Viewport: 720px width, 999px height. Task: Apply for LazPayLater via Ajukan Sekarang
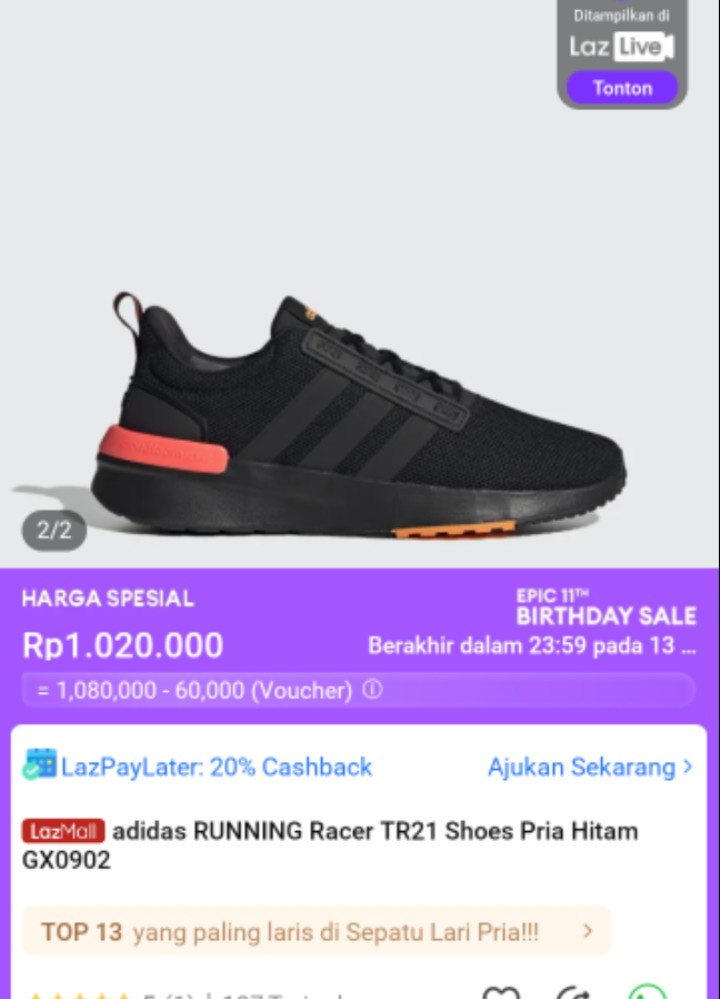click(590, 767)
